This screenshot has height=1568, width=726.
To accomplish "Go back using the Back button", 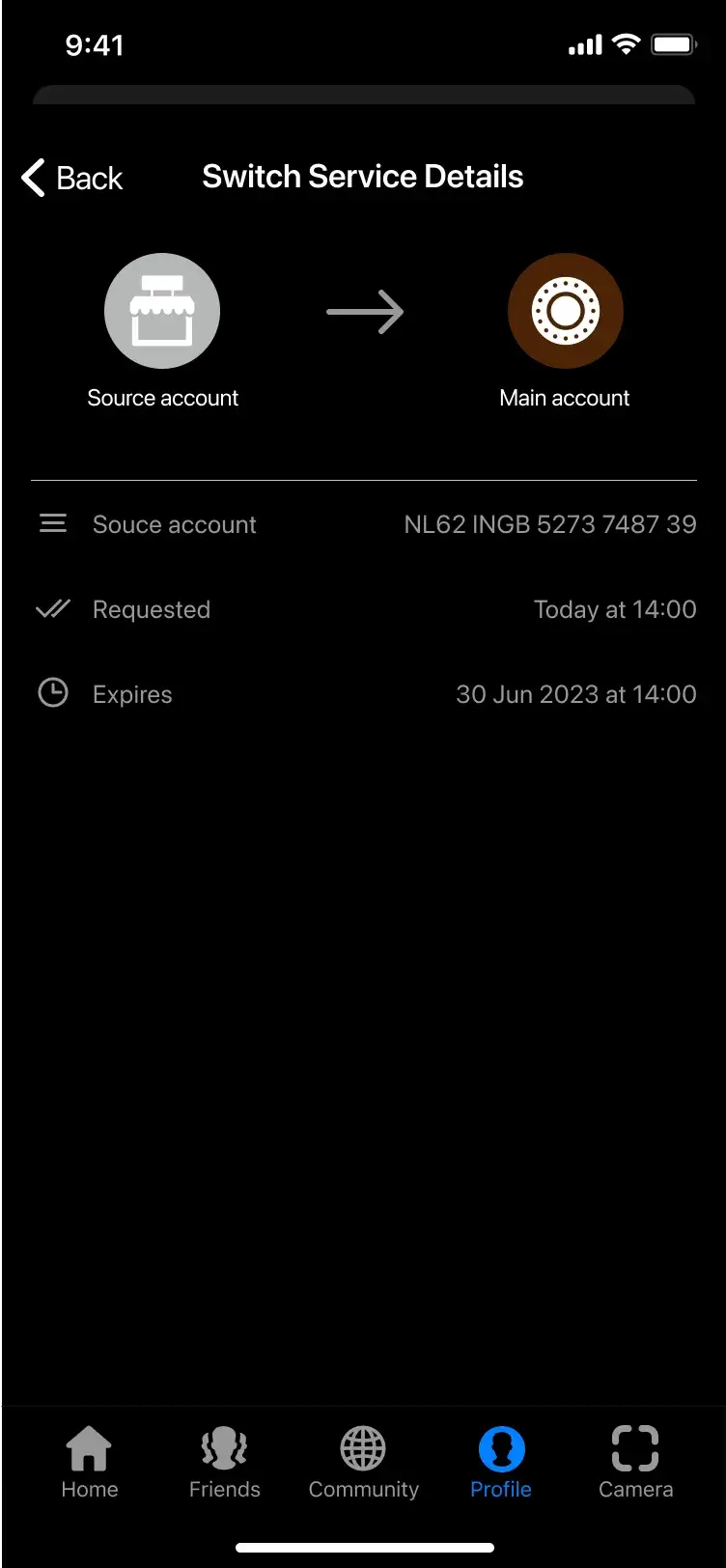I will pyautogui.click(x=72, y=178).
